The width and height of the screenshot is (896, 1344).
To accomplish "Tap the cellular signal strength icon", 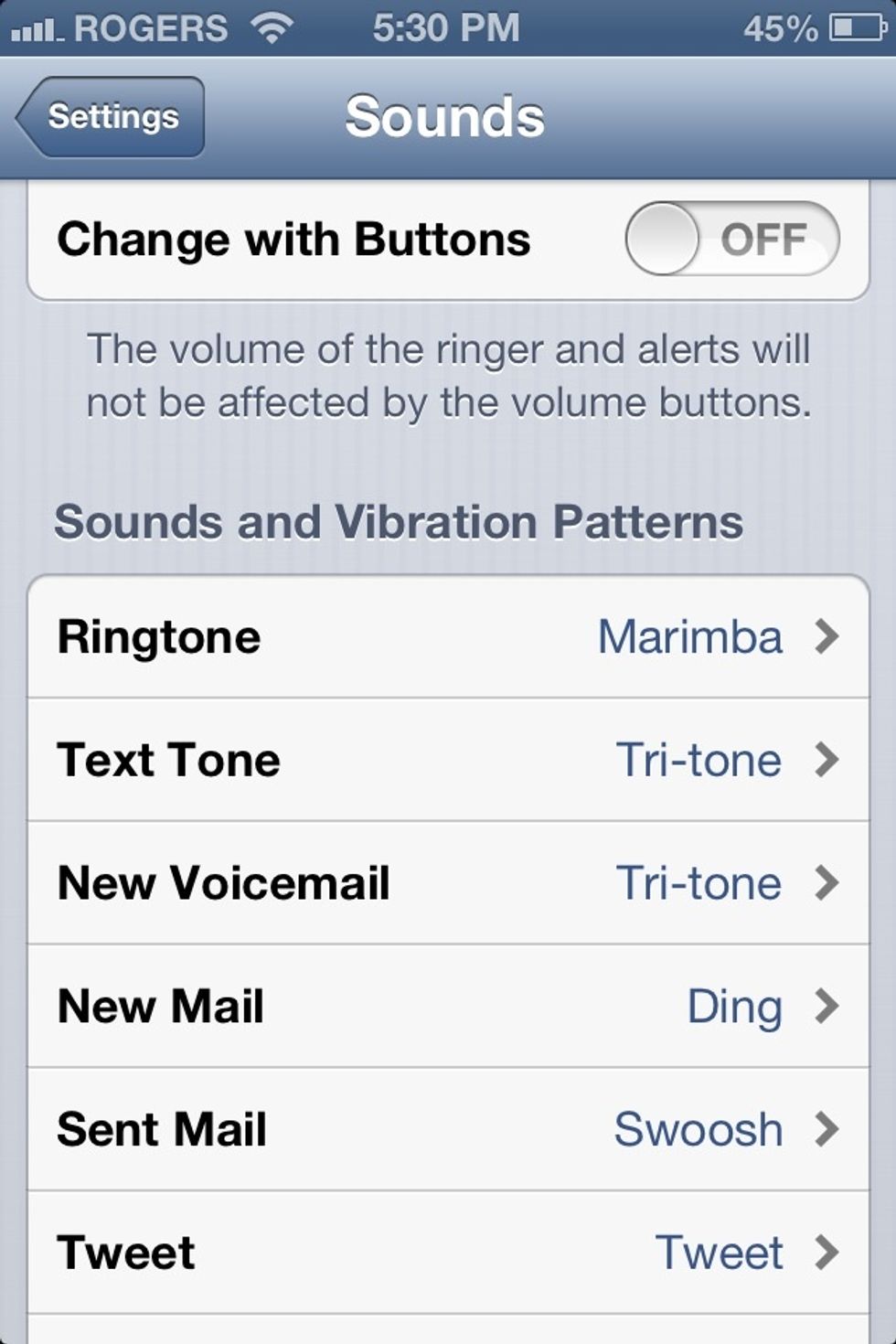I will [37, 27].
